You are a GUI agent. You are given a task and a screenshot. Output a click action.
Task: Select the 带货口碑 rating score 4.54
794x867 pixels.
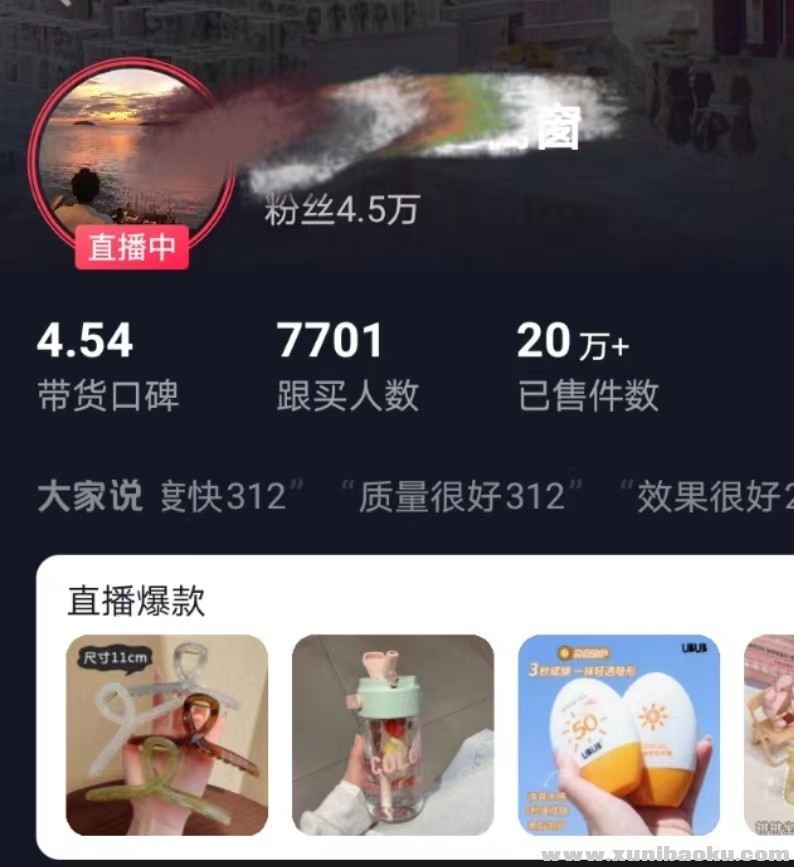click(x=86, y=340)
